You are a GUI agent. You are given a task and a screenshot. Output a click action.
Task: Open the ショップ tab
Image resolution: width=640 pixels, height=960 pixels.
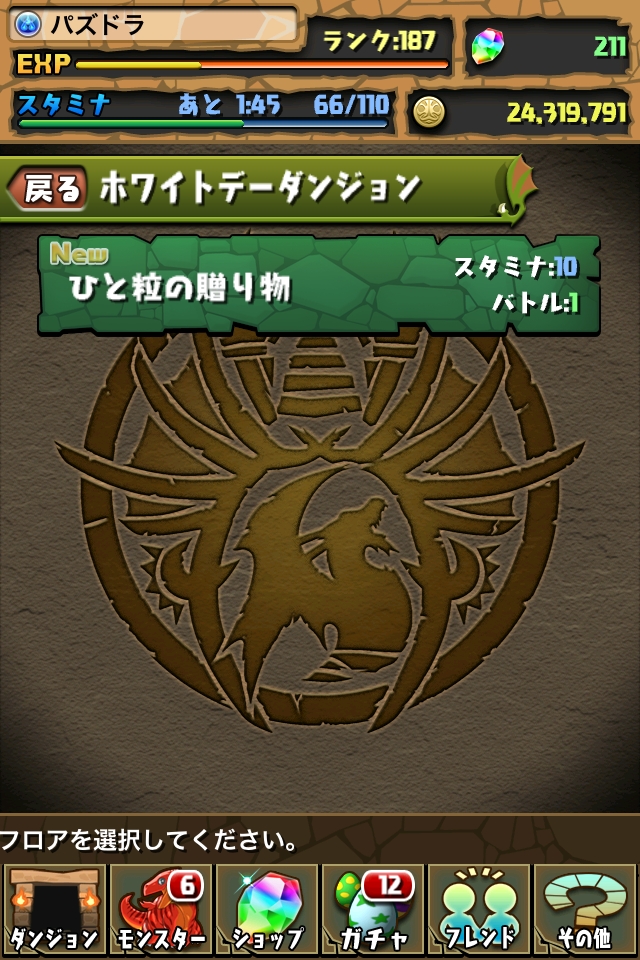tap(267, 910)
